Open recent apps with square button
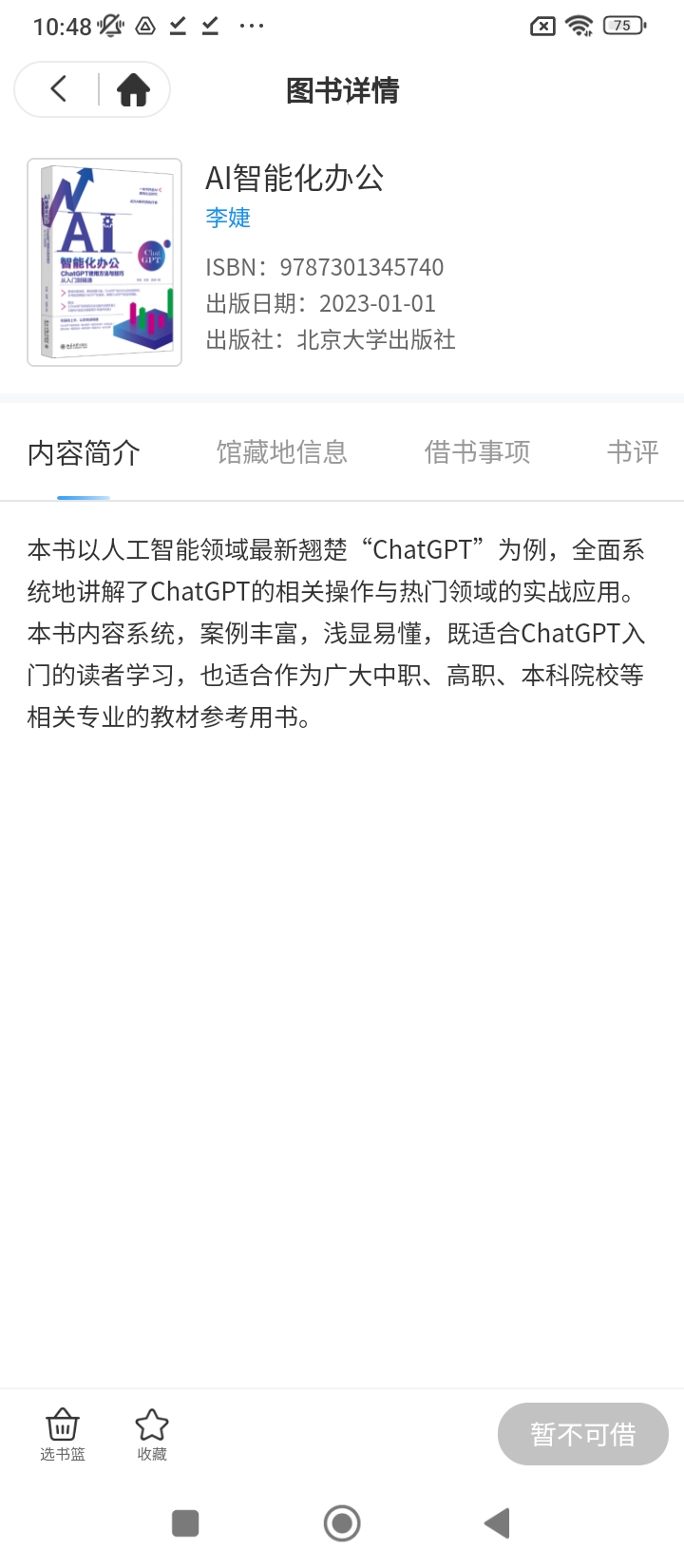The height and width of the screenshot is (1568, 684). 185,1522
